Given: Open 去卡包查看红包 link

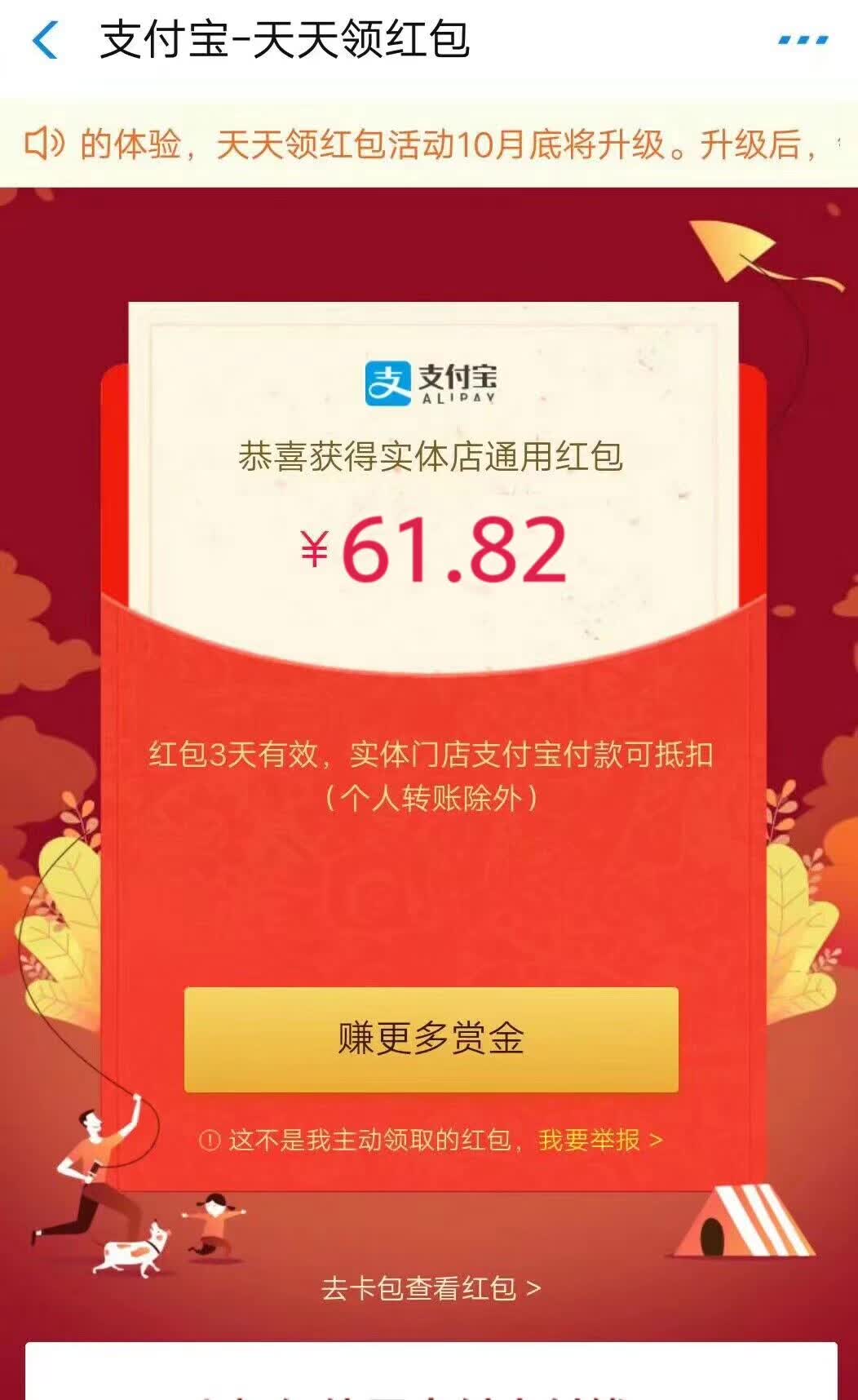Looking at the screenshot, I should point(431,1288).
